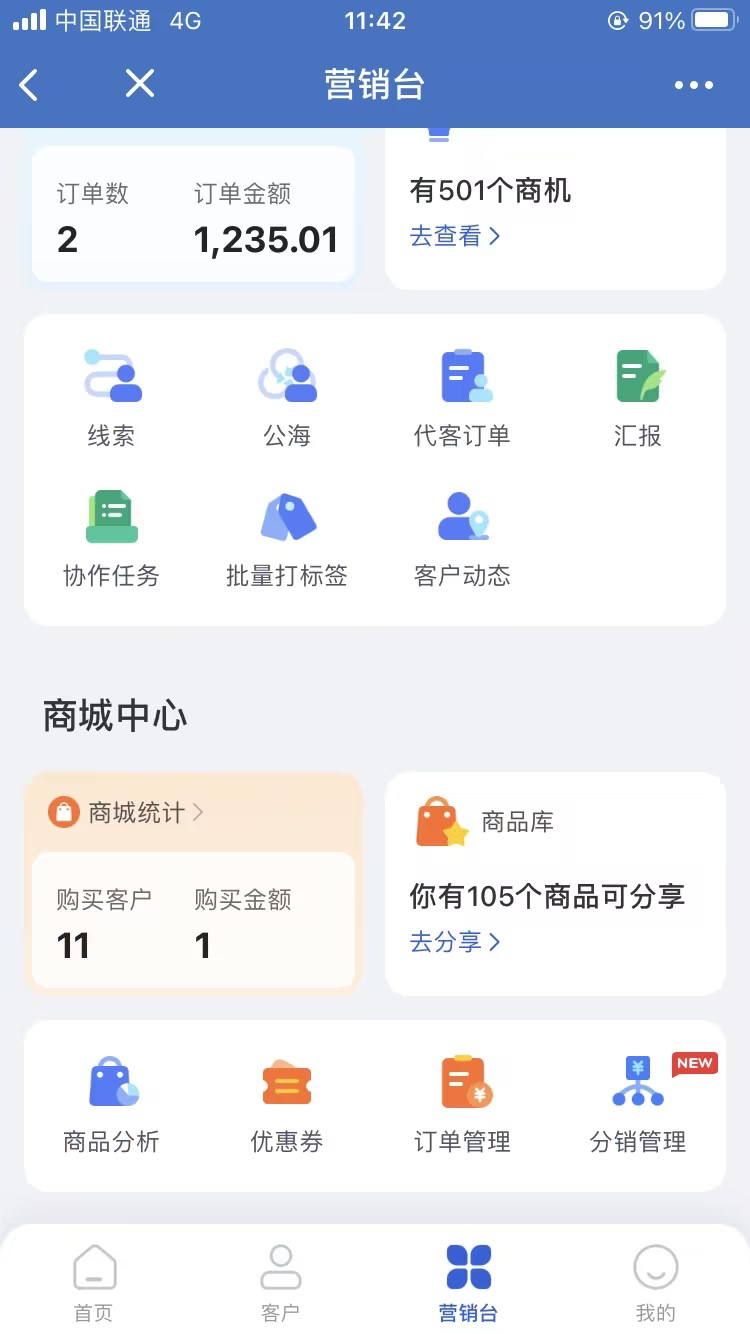Viewport: 750px width, 1334px height.
Task: Close the 营销台 page
Action: click(x=140, y=83)
